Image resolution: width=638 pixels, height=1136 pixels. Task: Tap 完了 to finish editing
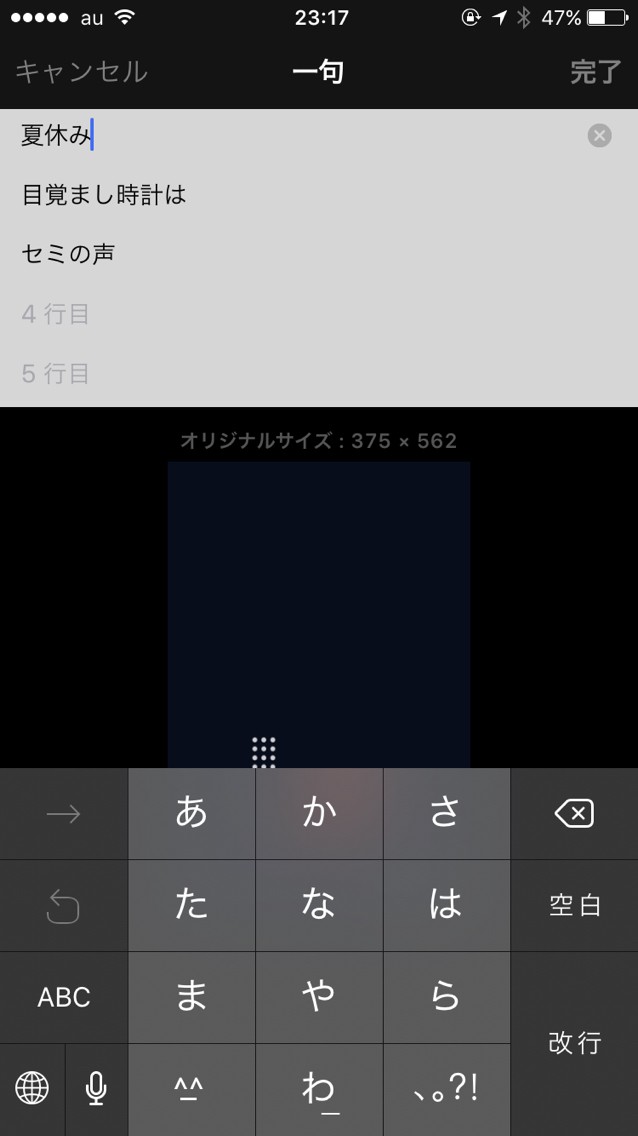[596, 72]
